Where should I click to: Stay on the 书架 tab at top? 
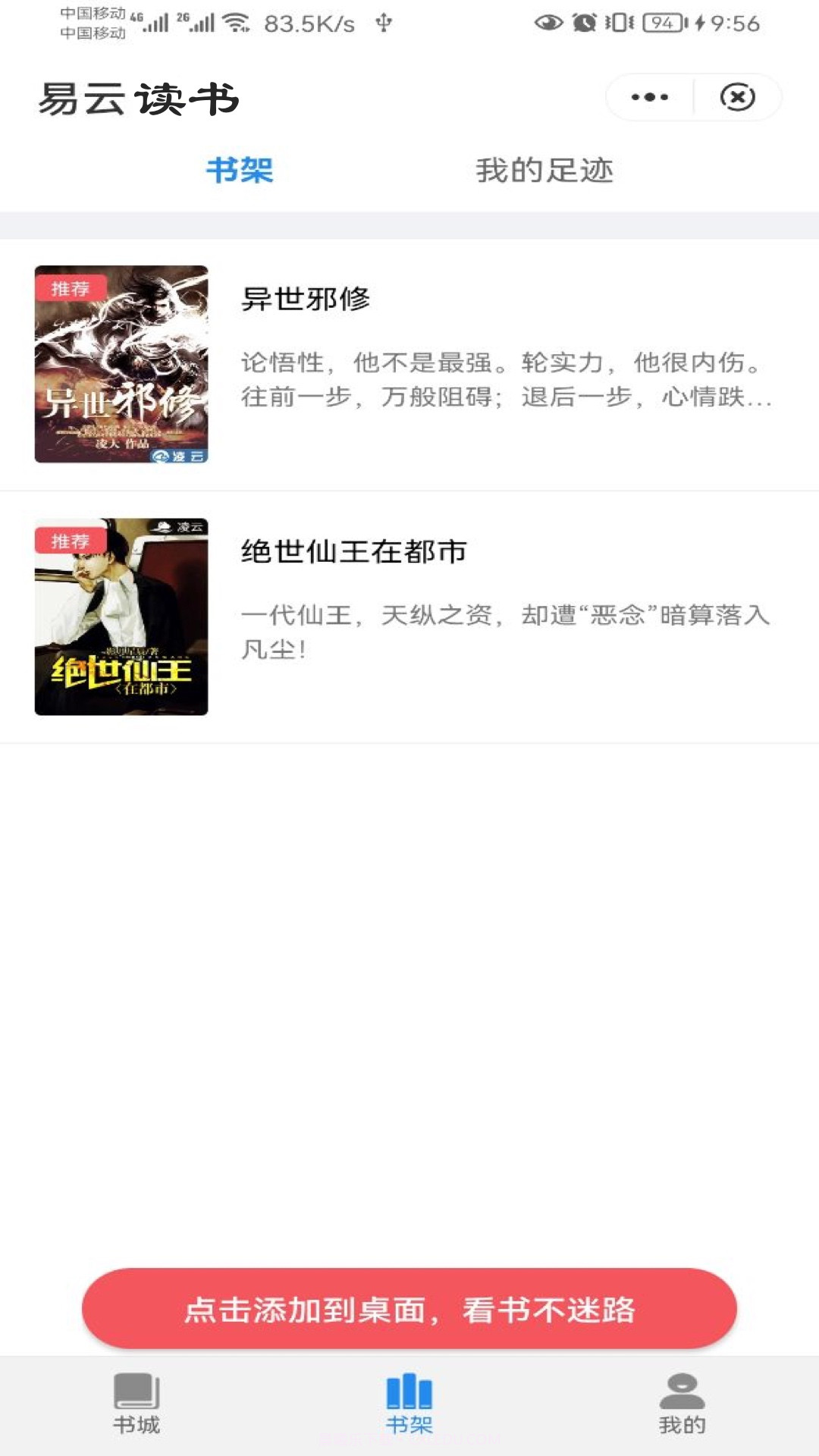(x=239, y=171)
